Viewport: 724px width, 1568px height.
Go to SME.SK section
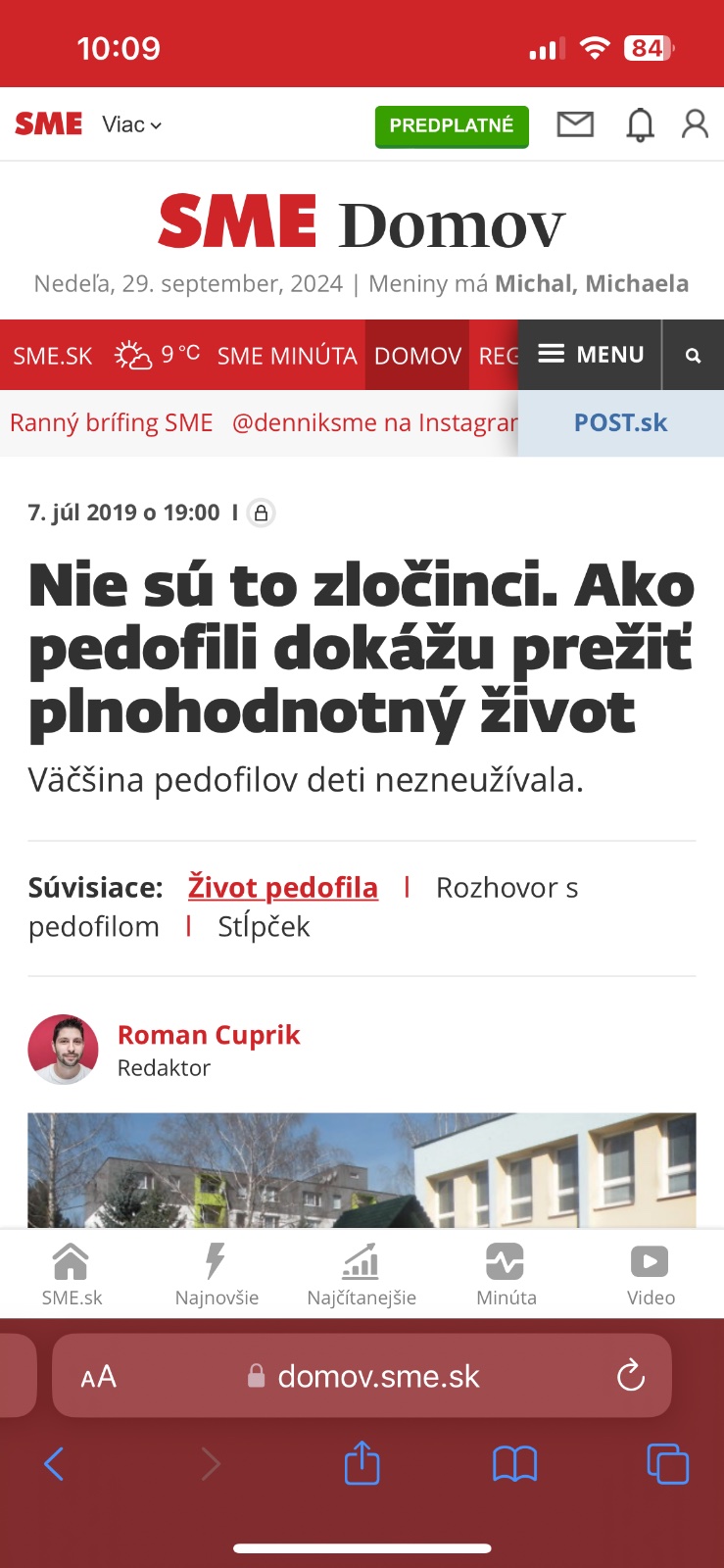pos(53,356)
